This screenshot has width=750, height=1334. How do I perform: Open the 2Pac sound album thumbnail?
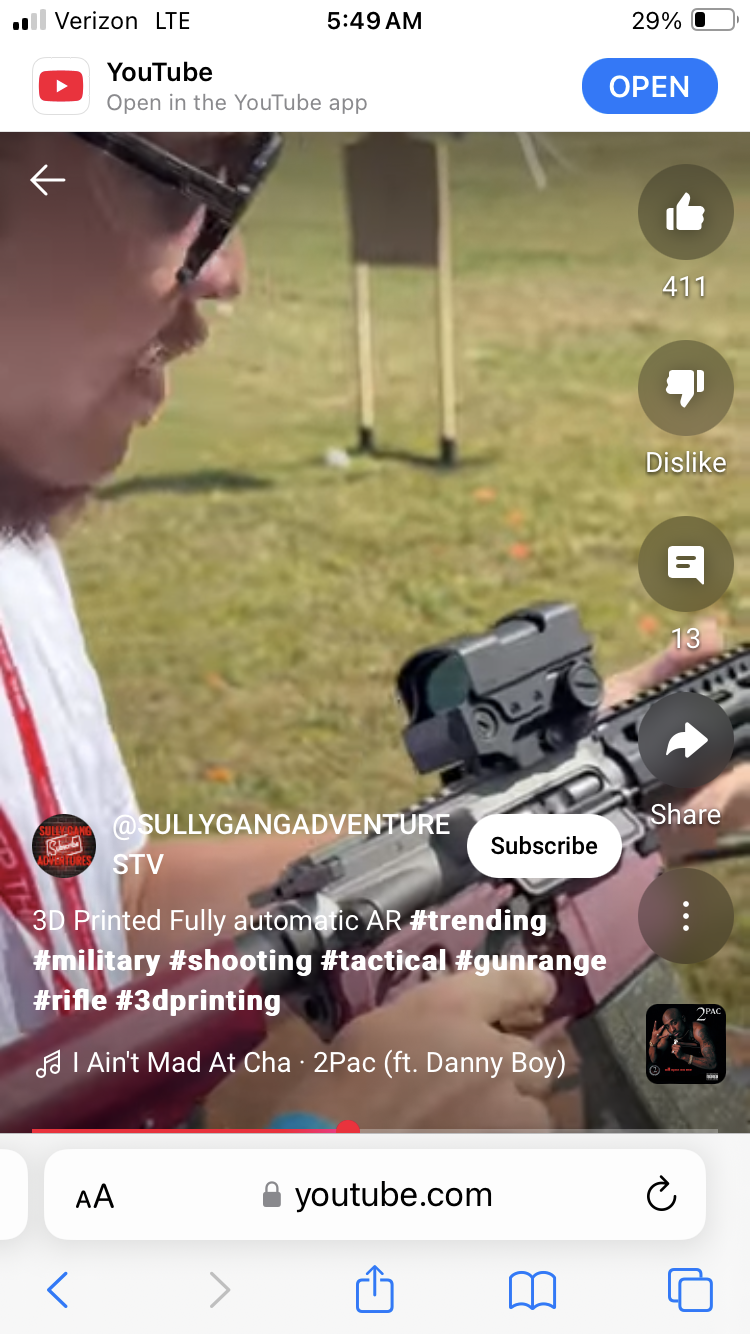[x=685, y=1044]
